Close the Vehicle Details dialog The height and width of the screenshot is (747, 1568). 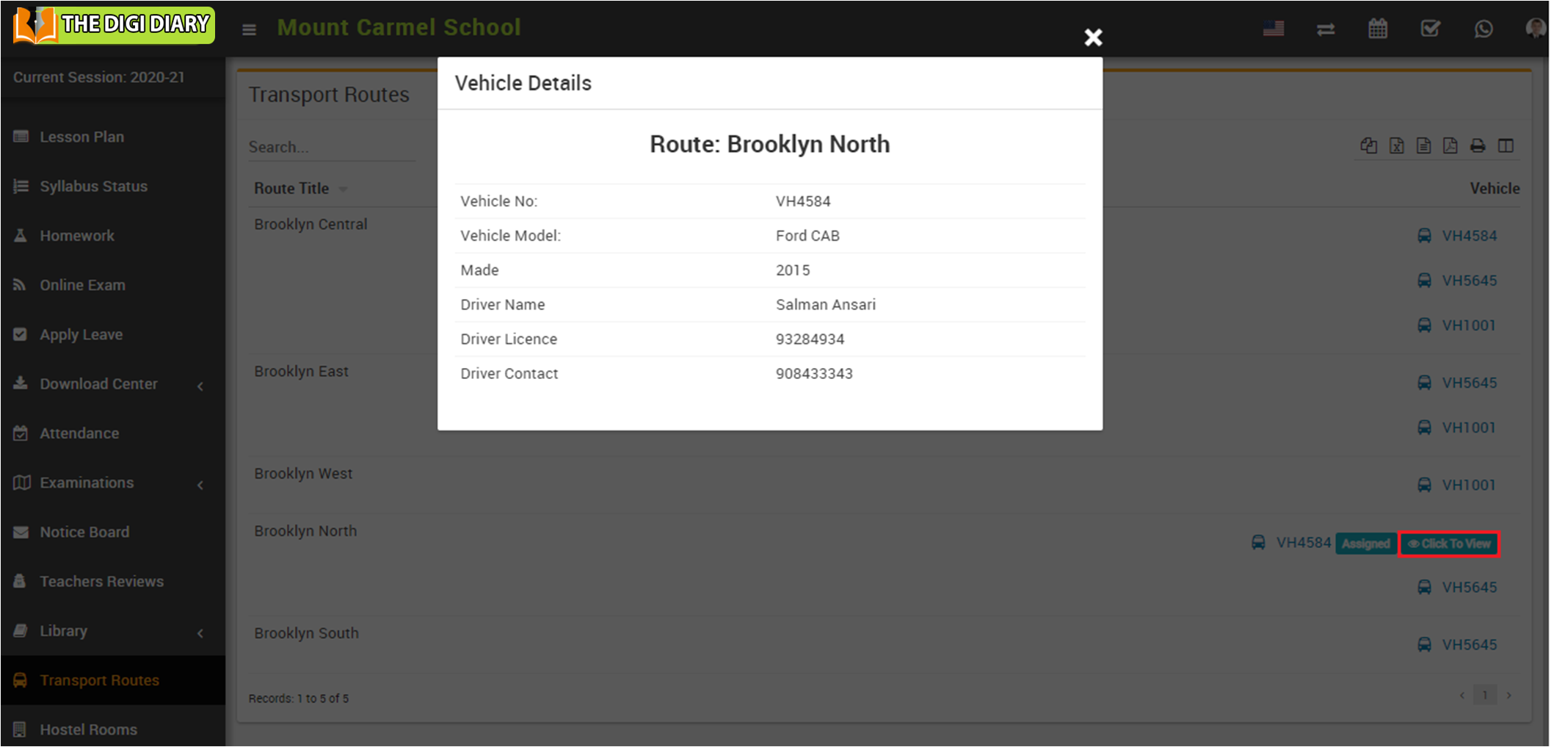[1093, 37]
